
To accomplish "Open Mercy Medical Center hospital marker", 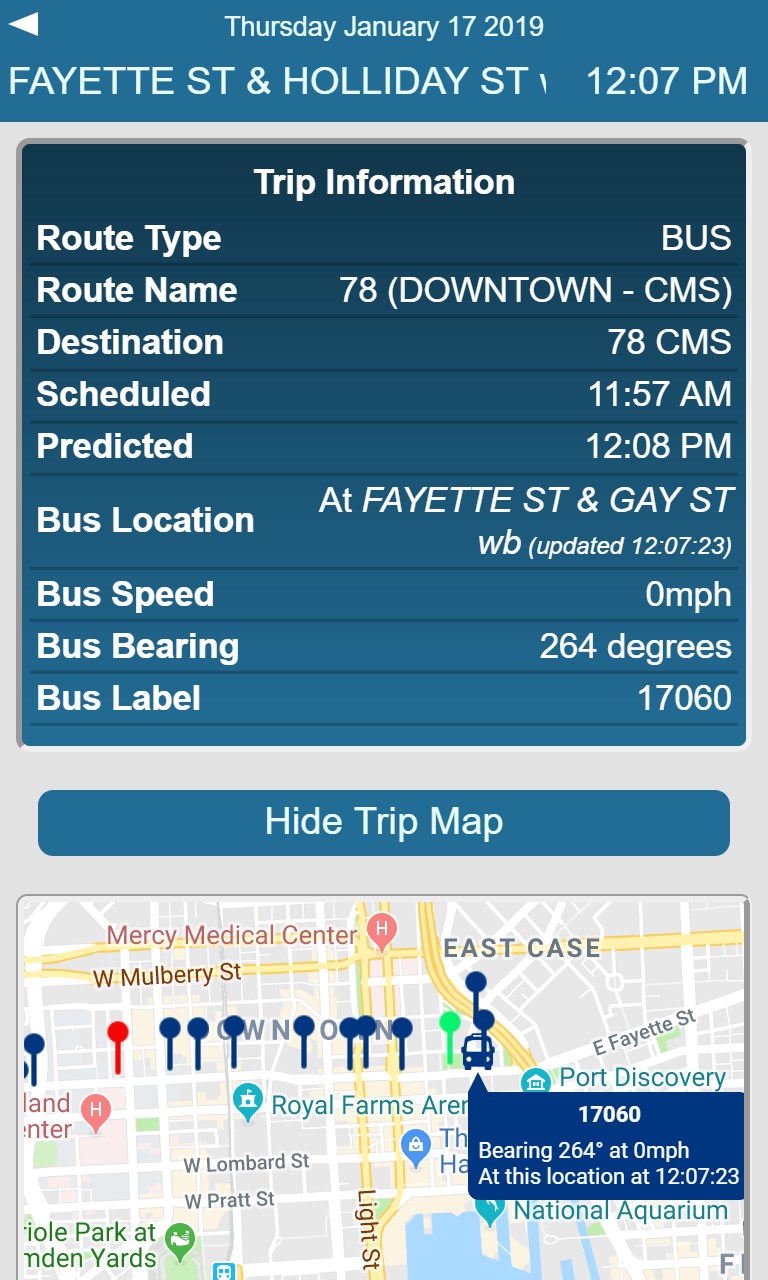I will click(380, 931).
